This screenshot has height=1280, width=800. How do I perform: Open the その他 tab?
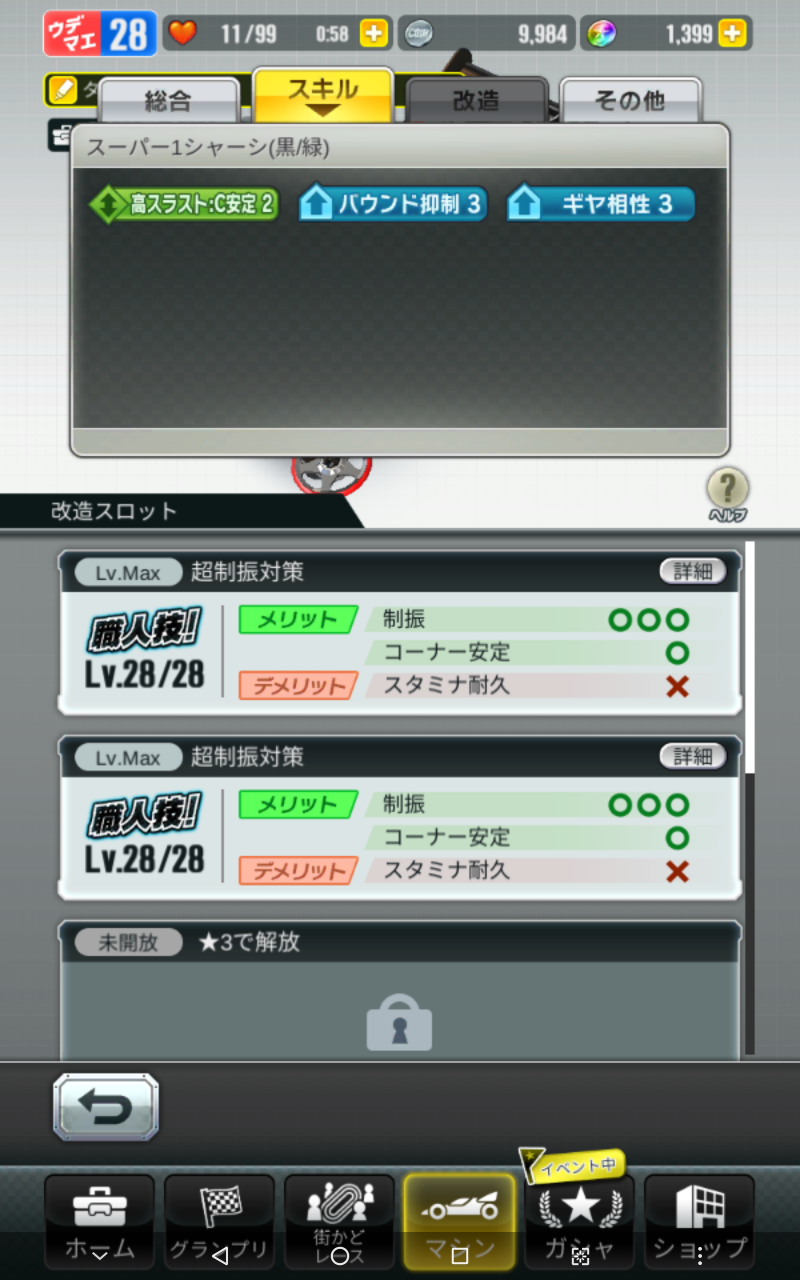tap(630, 100)
